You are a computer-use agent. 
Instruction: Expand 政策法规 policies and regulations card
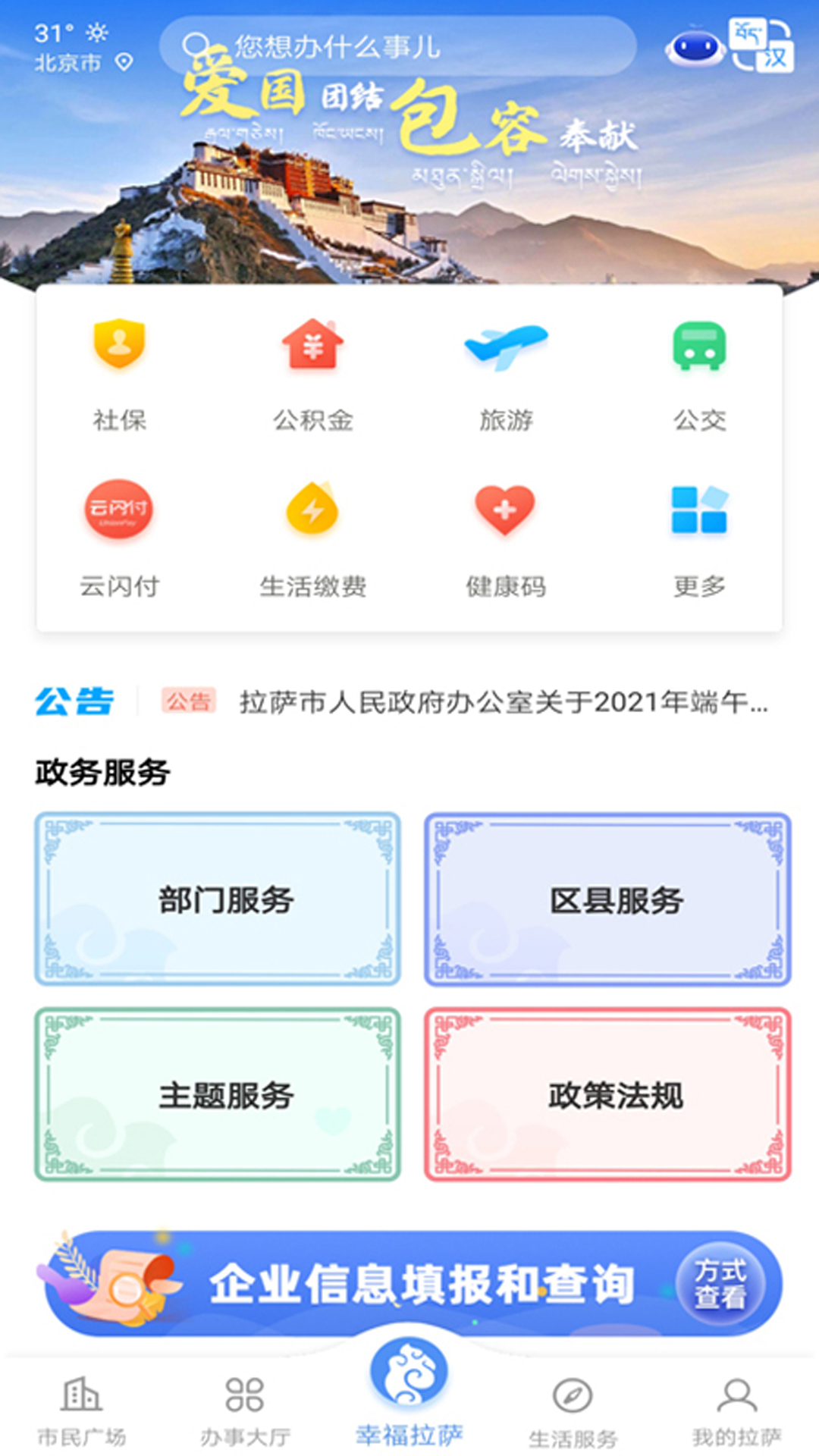point(617,1094)
